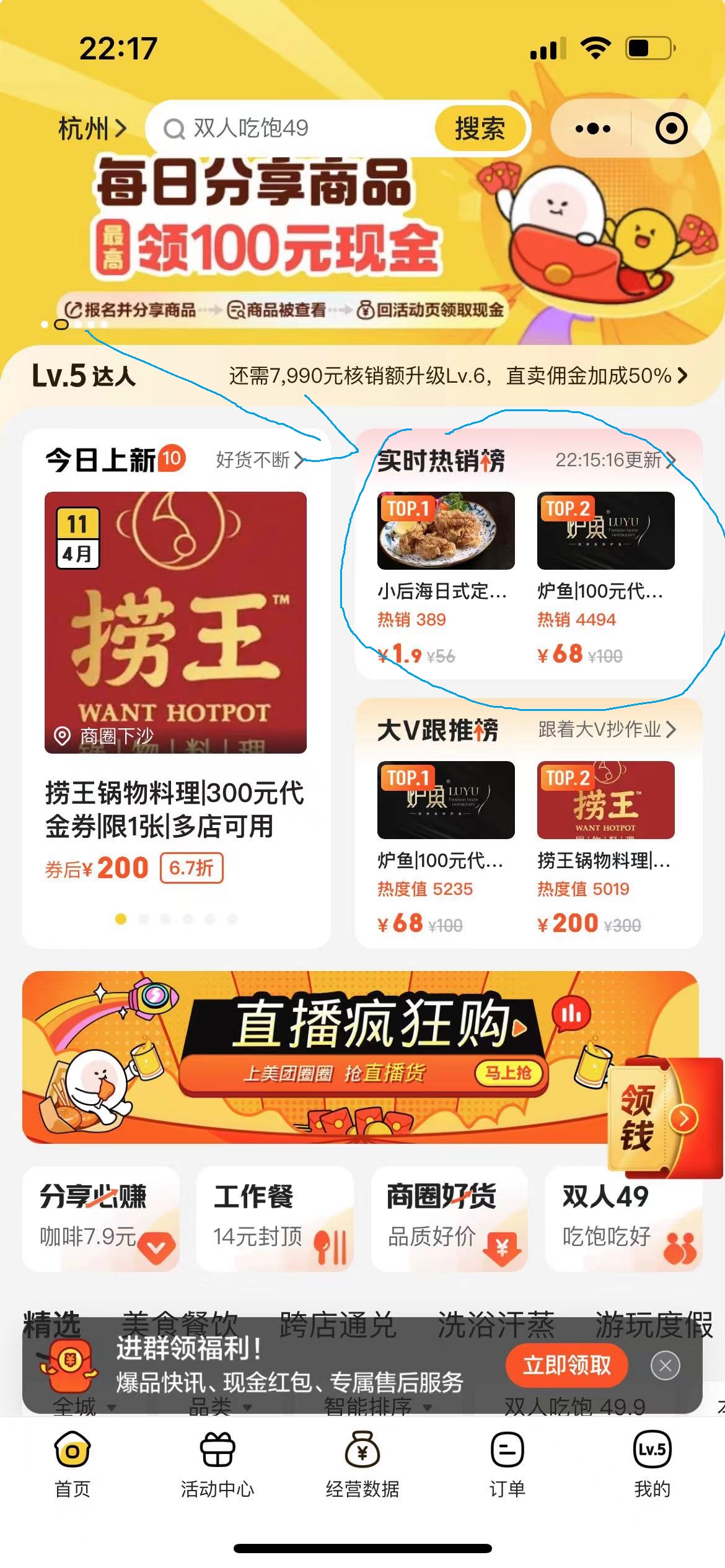Tap 立即领取 on the group welfare banner

pyautogui.click(x=566, y=1365)
